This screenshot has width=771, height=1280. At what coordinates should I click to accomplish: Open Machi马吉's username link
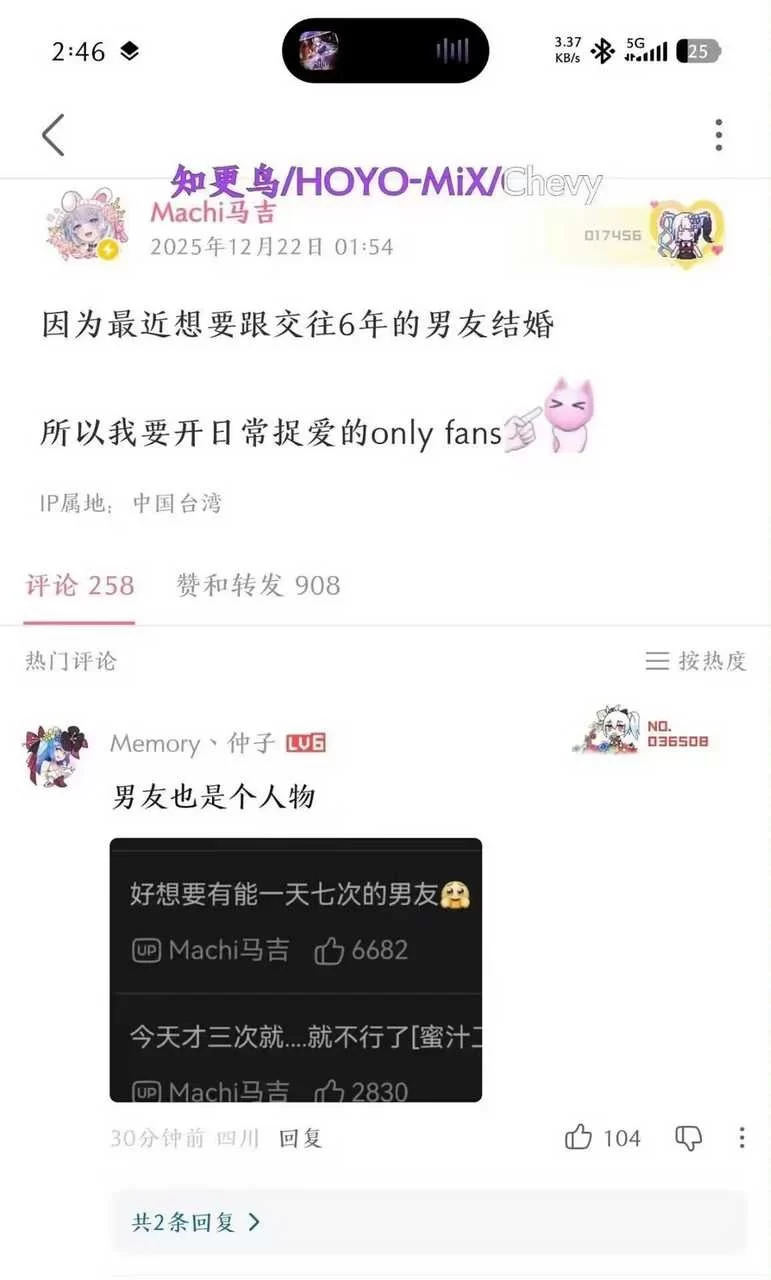click(x=212, y=213)
